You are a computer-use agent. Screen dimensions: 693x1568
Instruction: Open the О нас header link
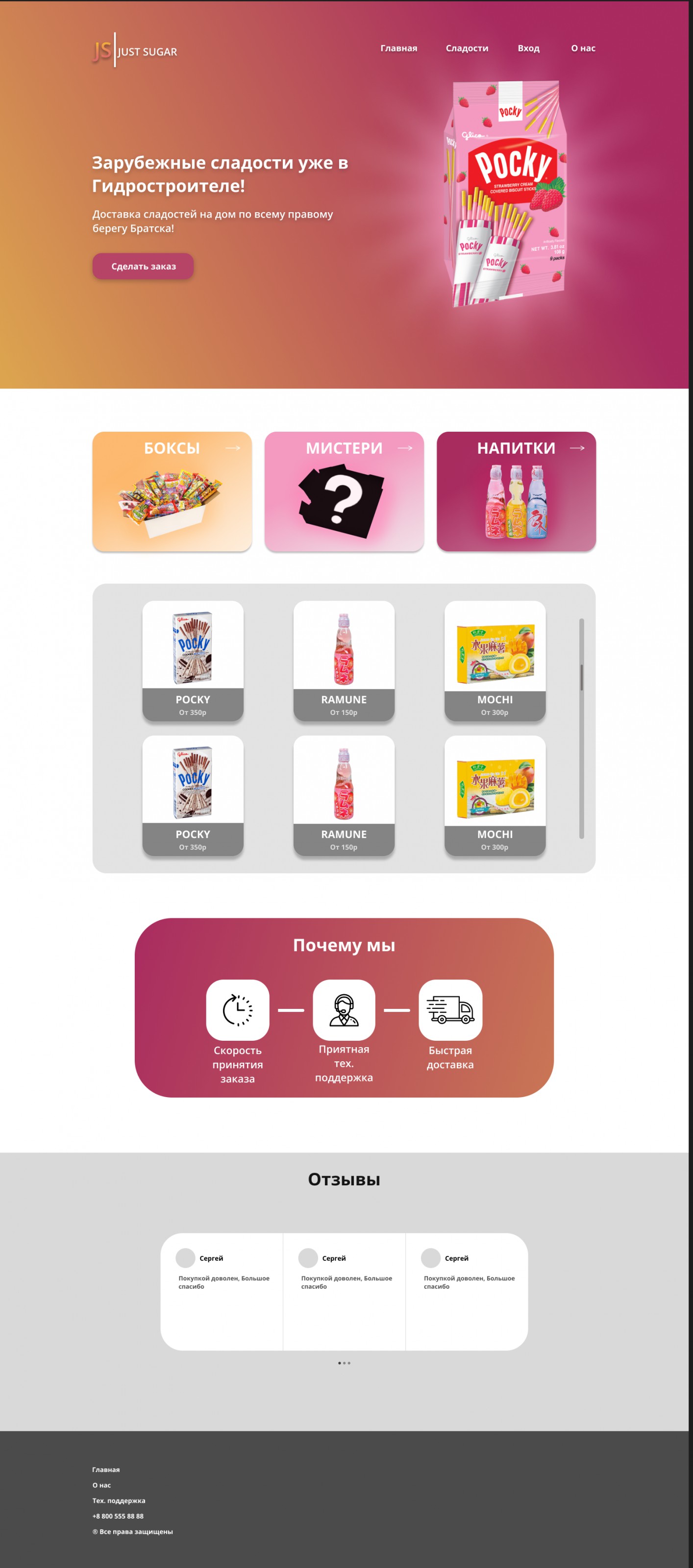pos(583,48)
